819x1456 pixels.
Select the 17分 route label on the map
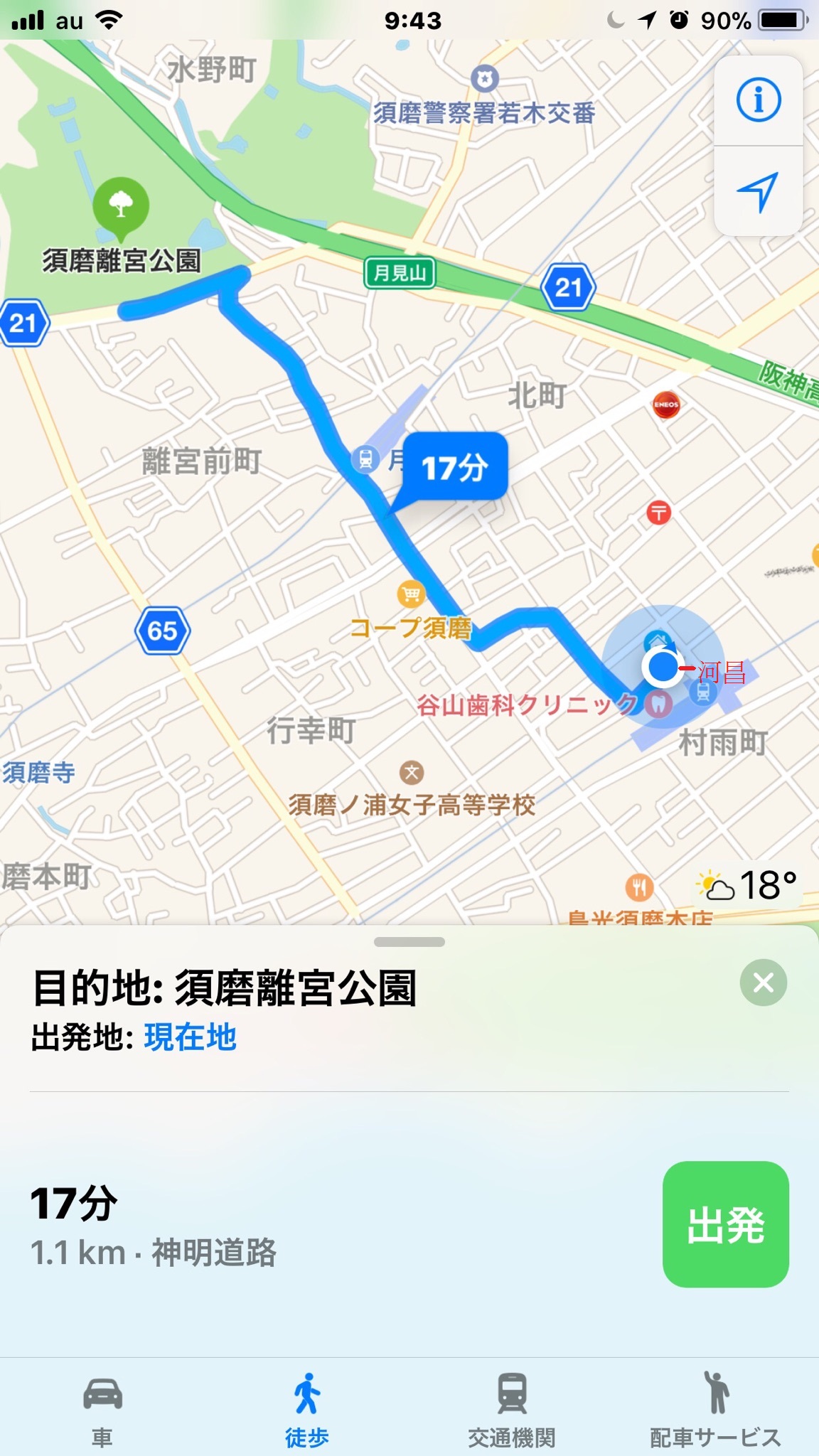click(x=455, y=467)
